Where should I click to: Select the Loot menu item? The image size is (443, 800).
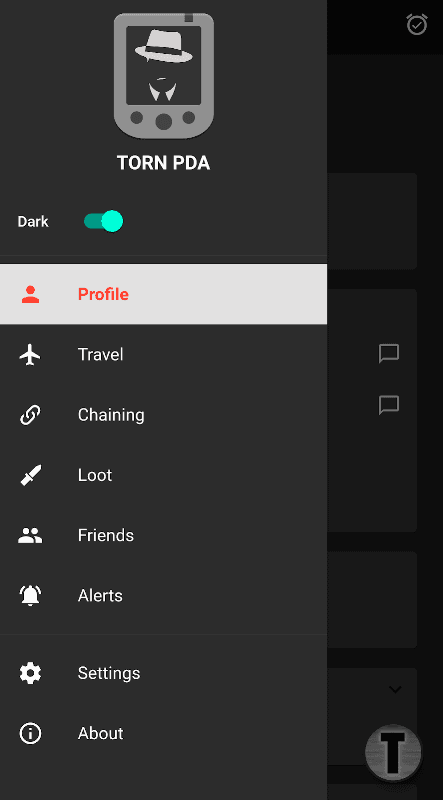pos(163,475)
